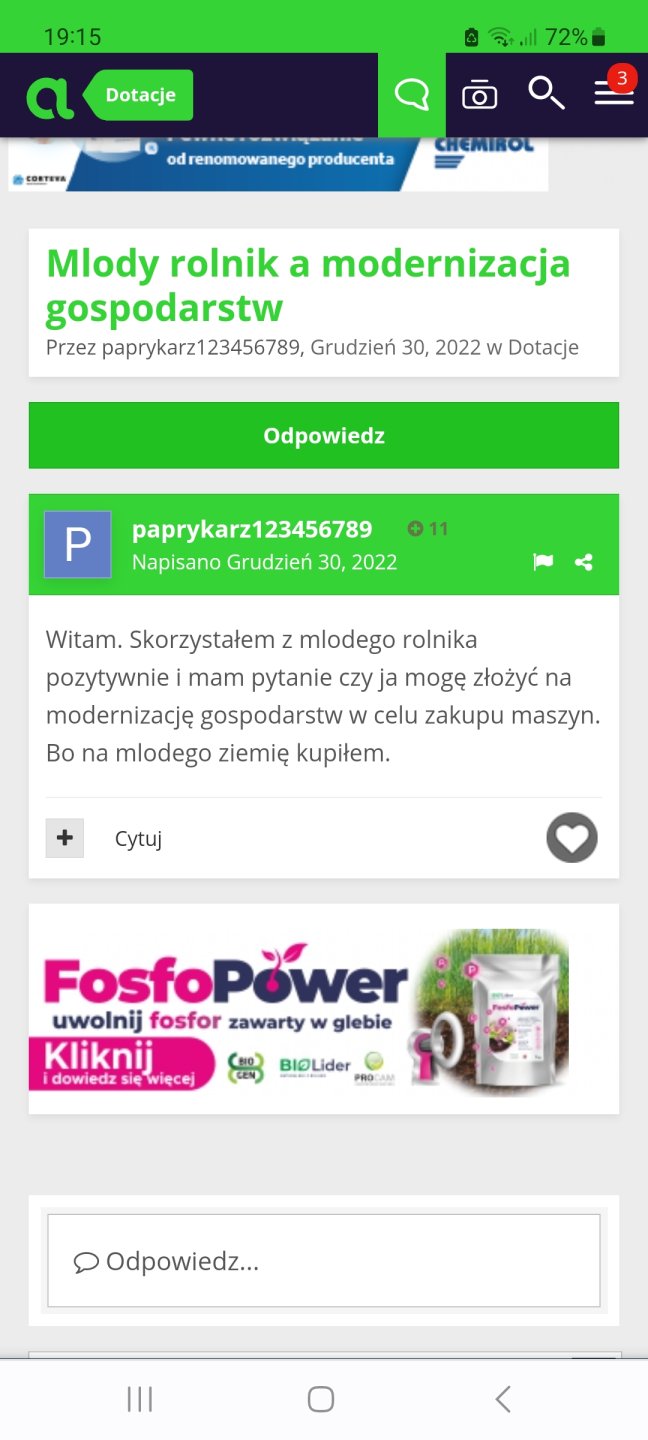Screen dimensions: 648x1440
Task: Open Dotacje link in thread byline
Action: click(x=543, y=347)
